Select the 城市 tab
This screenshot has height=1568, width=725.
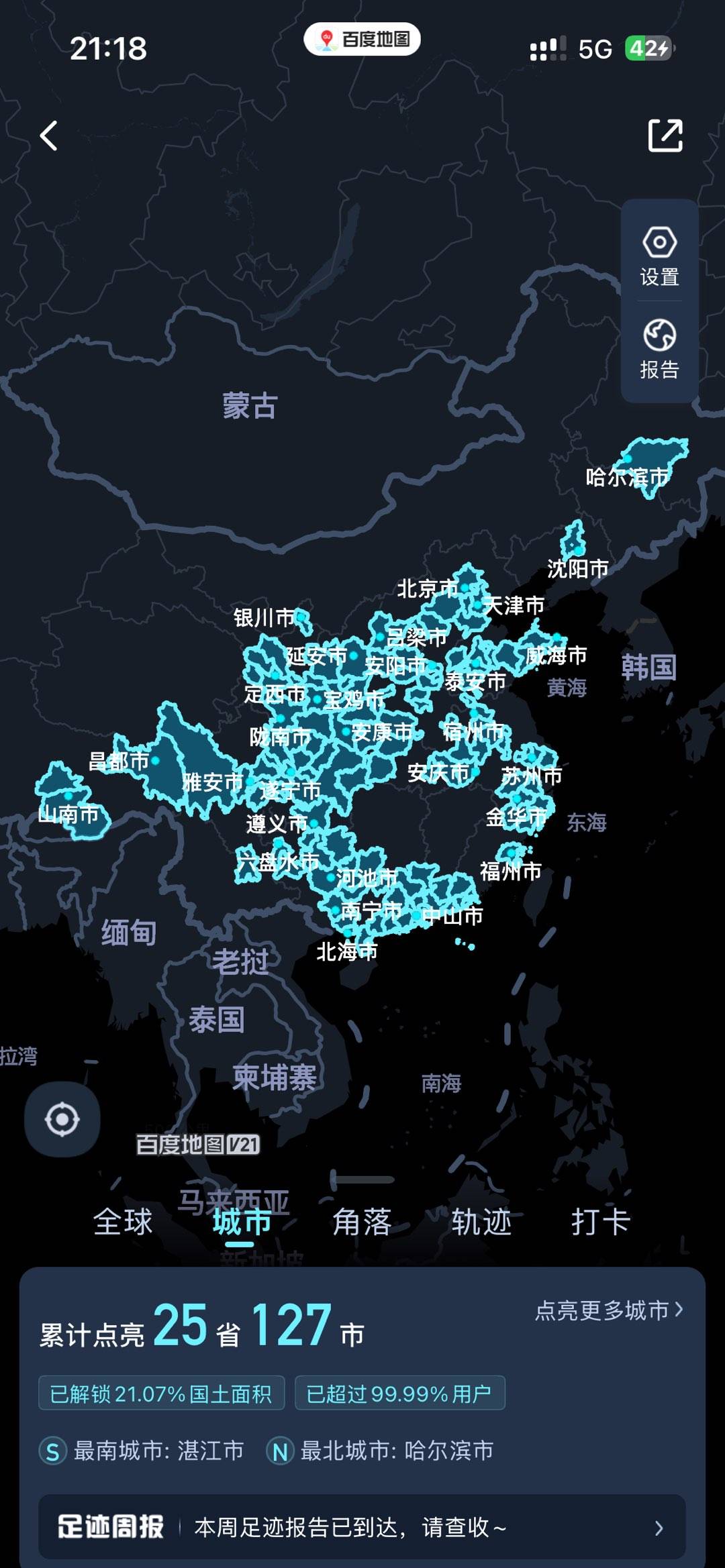pyautogui.click(x=242, y=1221)
